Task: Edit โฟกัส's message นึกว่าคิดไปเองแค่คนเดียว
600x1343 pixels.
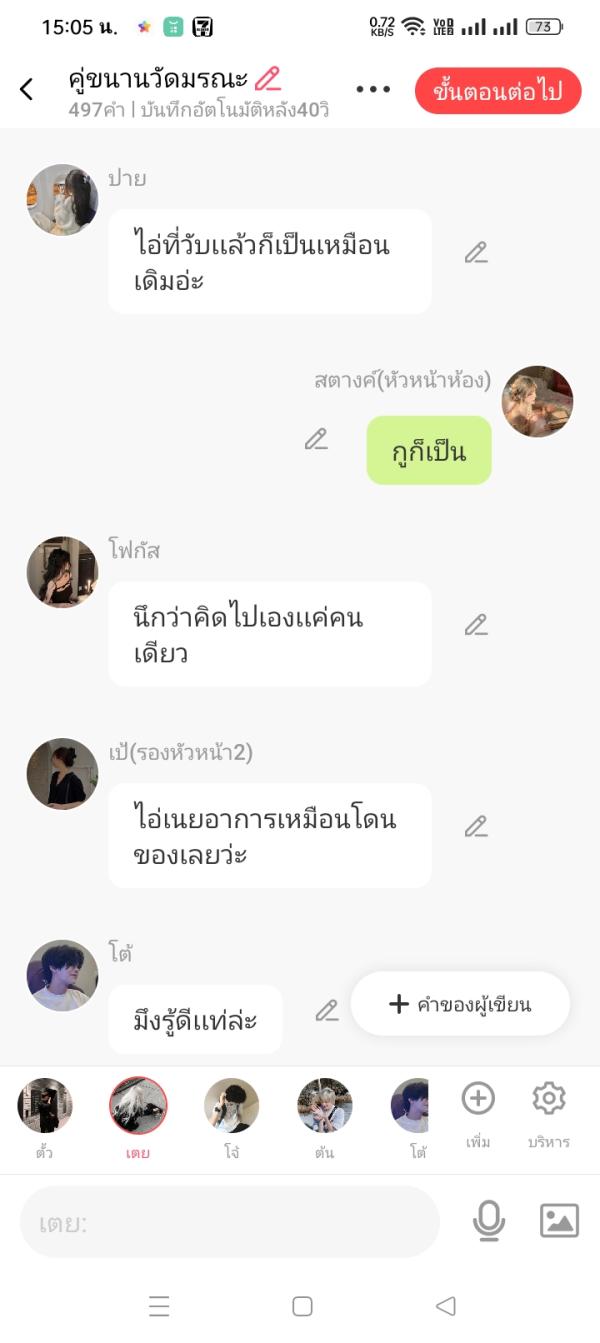Action: pos(476,626)
